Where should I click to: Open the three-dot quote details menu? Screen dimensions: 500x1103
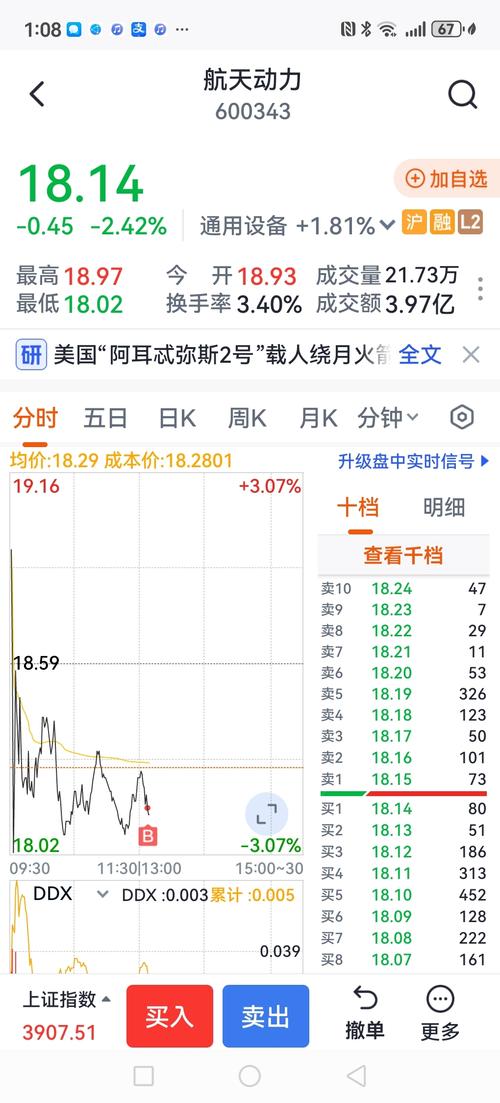[480, 289]
